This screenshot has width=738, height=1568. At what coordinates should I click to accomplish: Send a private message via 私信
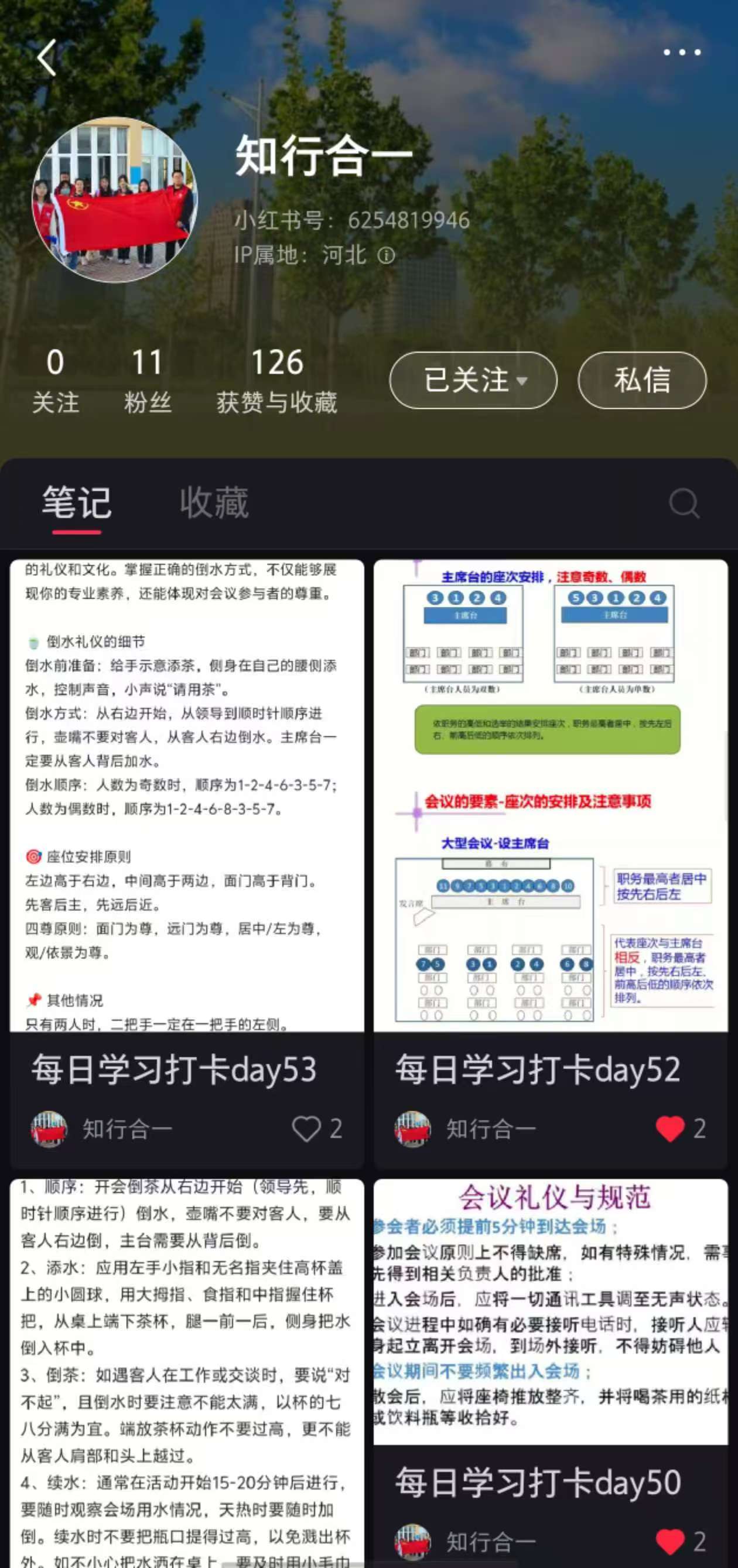pyautogui.click(x=642, y=380)
